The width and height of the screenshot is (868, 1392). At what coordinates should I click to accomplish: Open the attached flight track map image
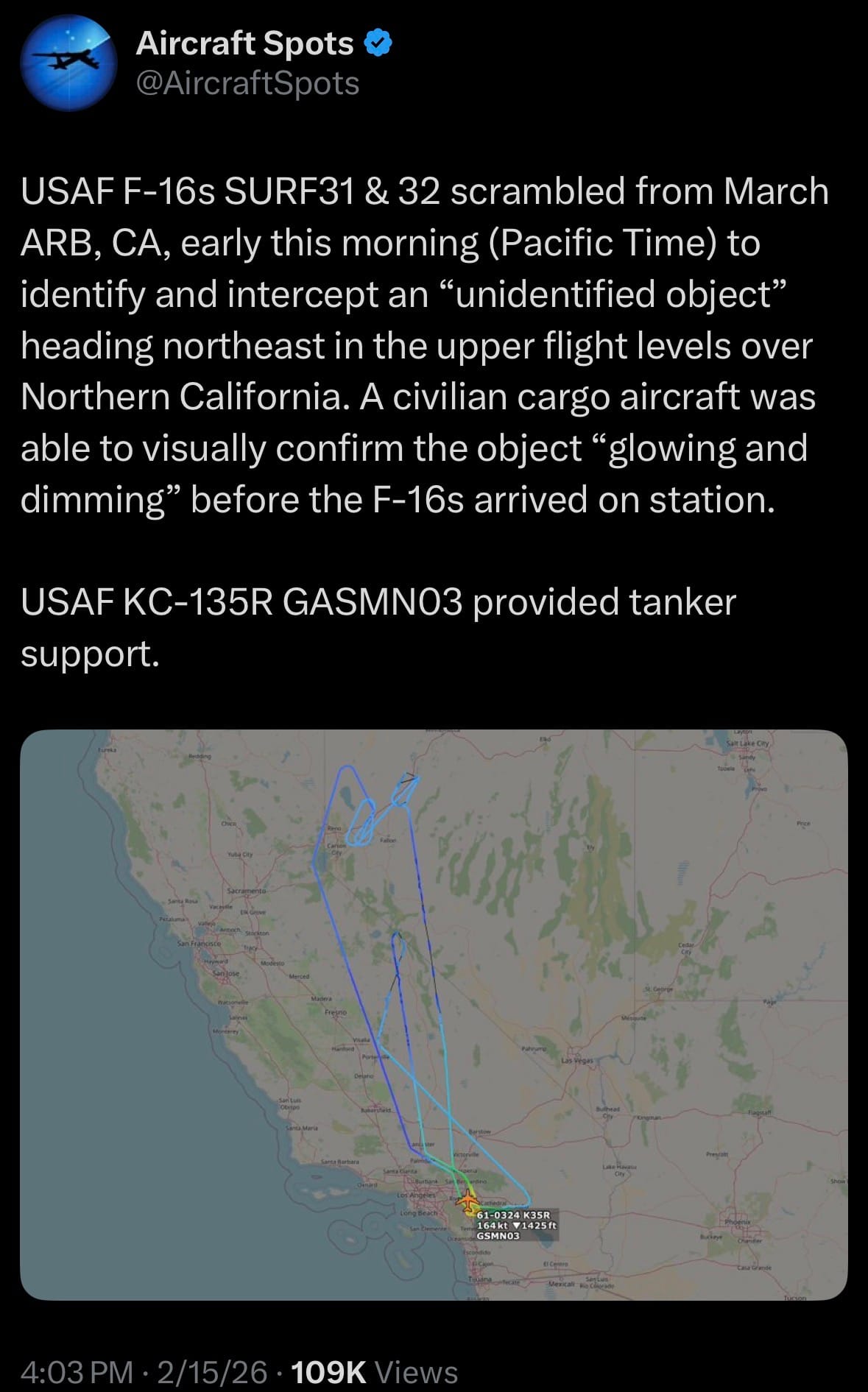(434, 1014)
